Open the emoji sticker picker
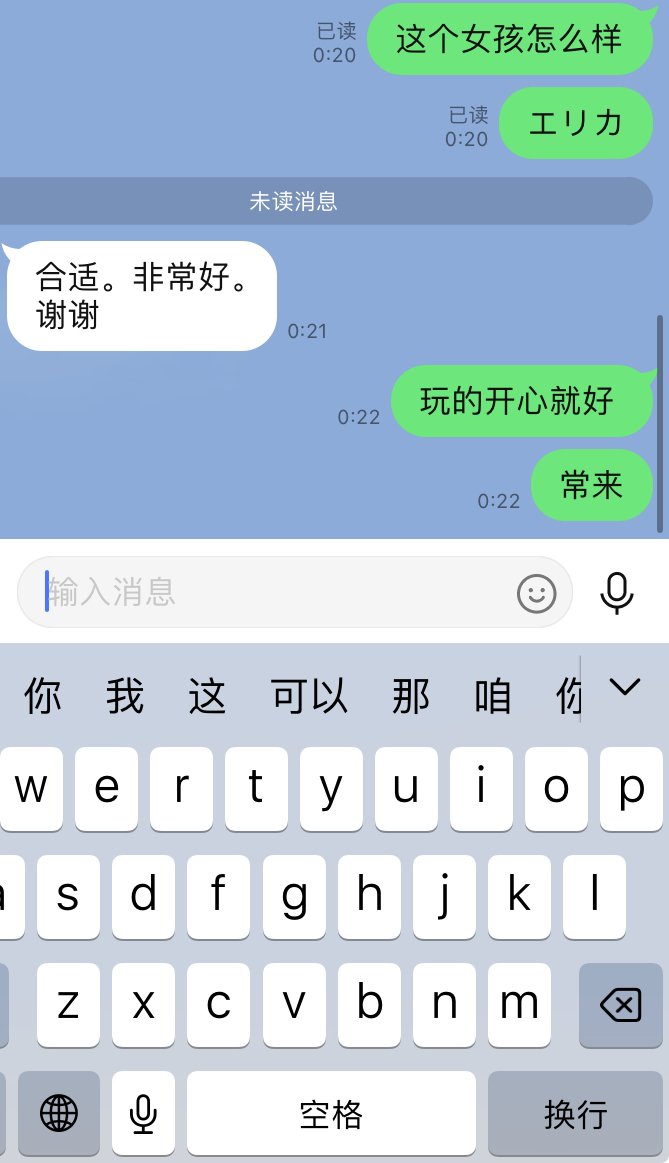Screen dimensions: 669x1163 click(x=536, y=593)
